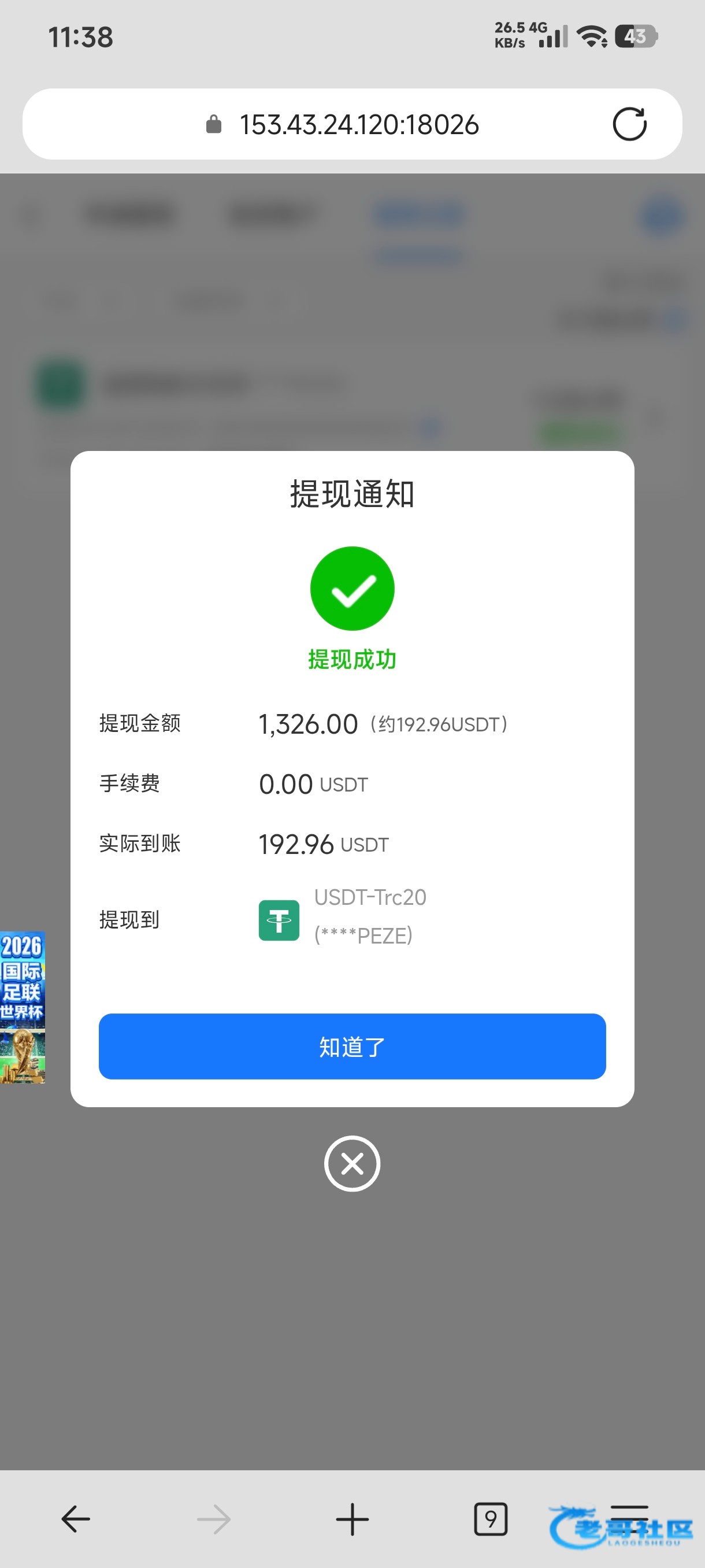Screen dimensions: 705x1568
Task: Open the 2026 World Cup floating banner
Action: coord(23,1007)
